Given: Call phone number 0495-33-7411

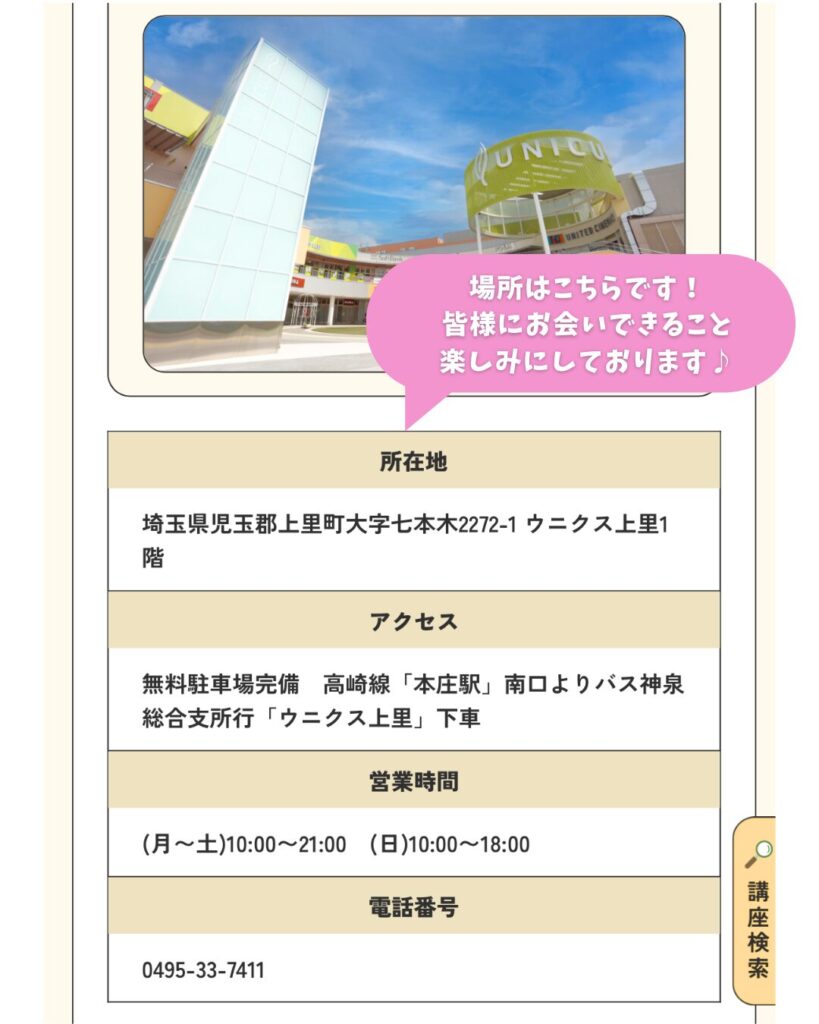Looking at the screenshot, I should pyautogui.click(x=204, y=970).
